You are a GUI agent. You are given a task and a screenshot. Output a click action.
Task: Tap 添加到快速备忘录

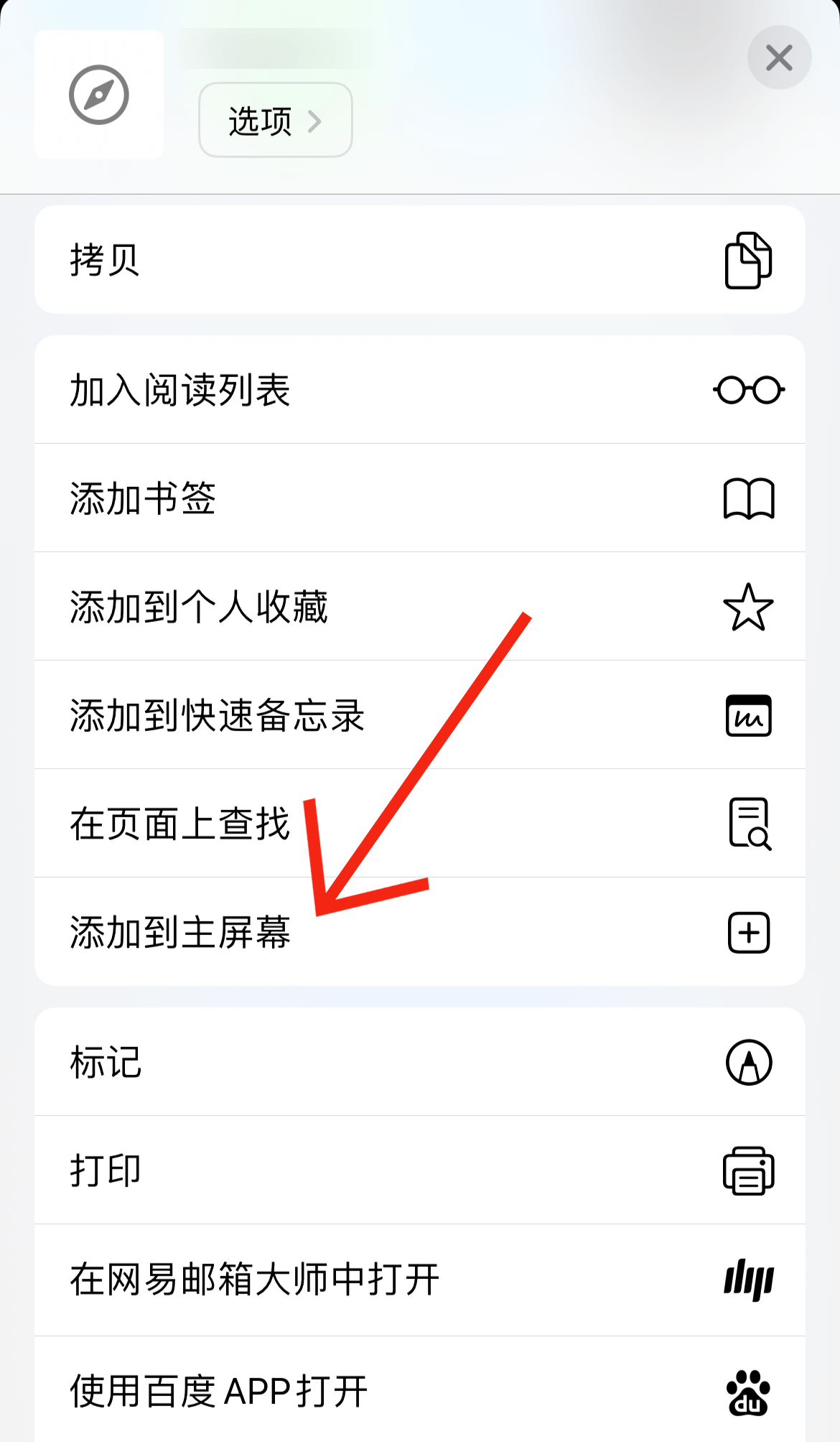[x=419, y=715]
